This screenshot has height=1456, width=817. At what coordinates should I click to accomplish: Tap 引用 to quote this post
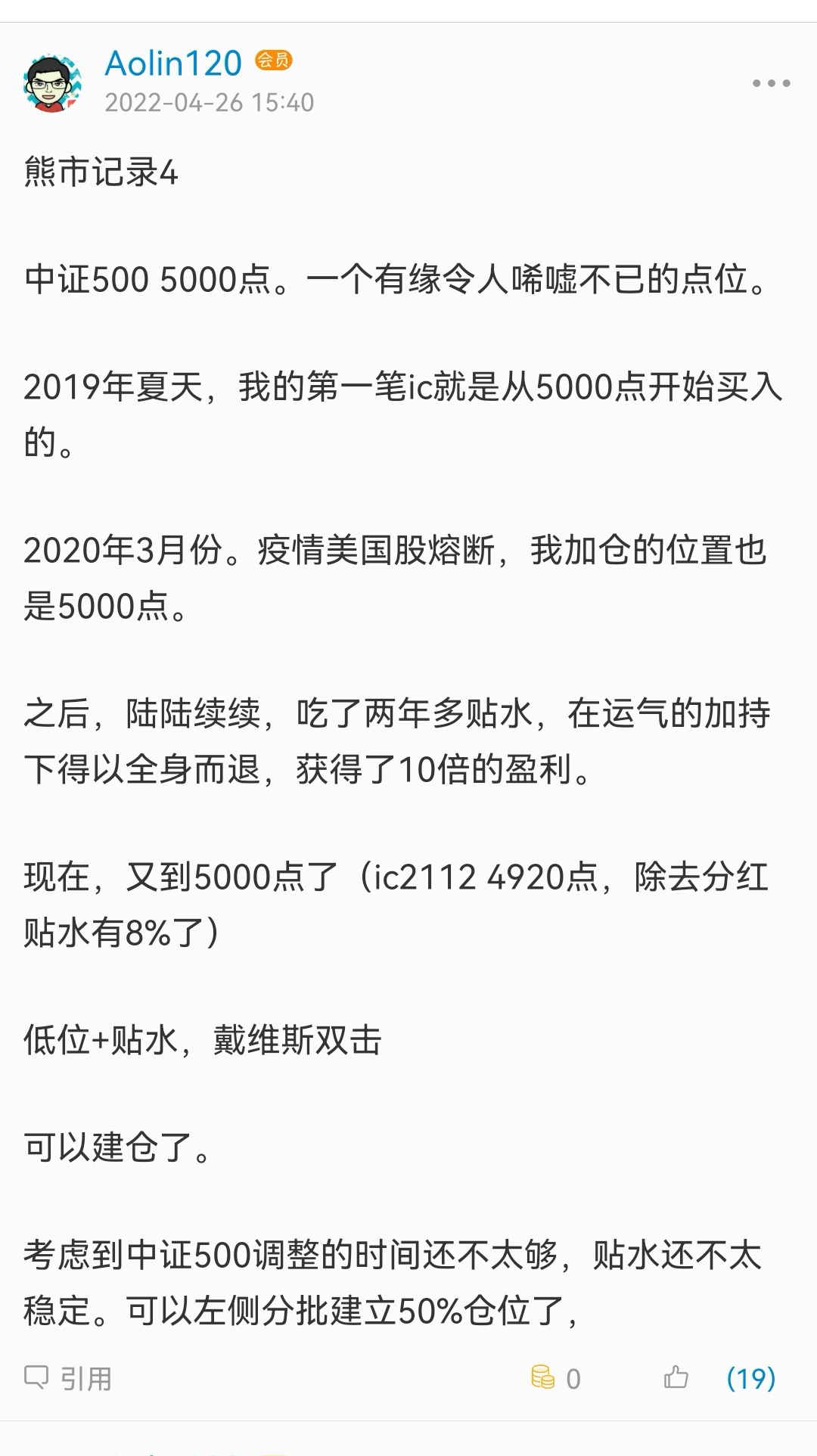pos(69,1378)
